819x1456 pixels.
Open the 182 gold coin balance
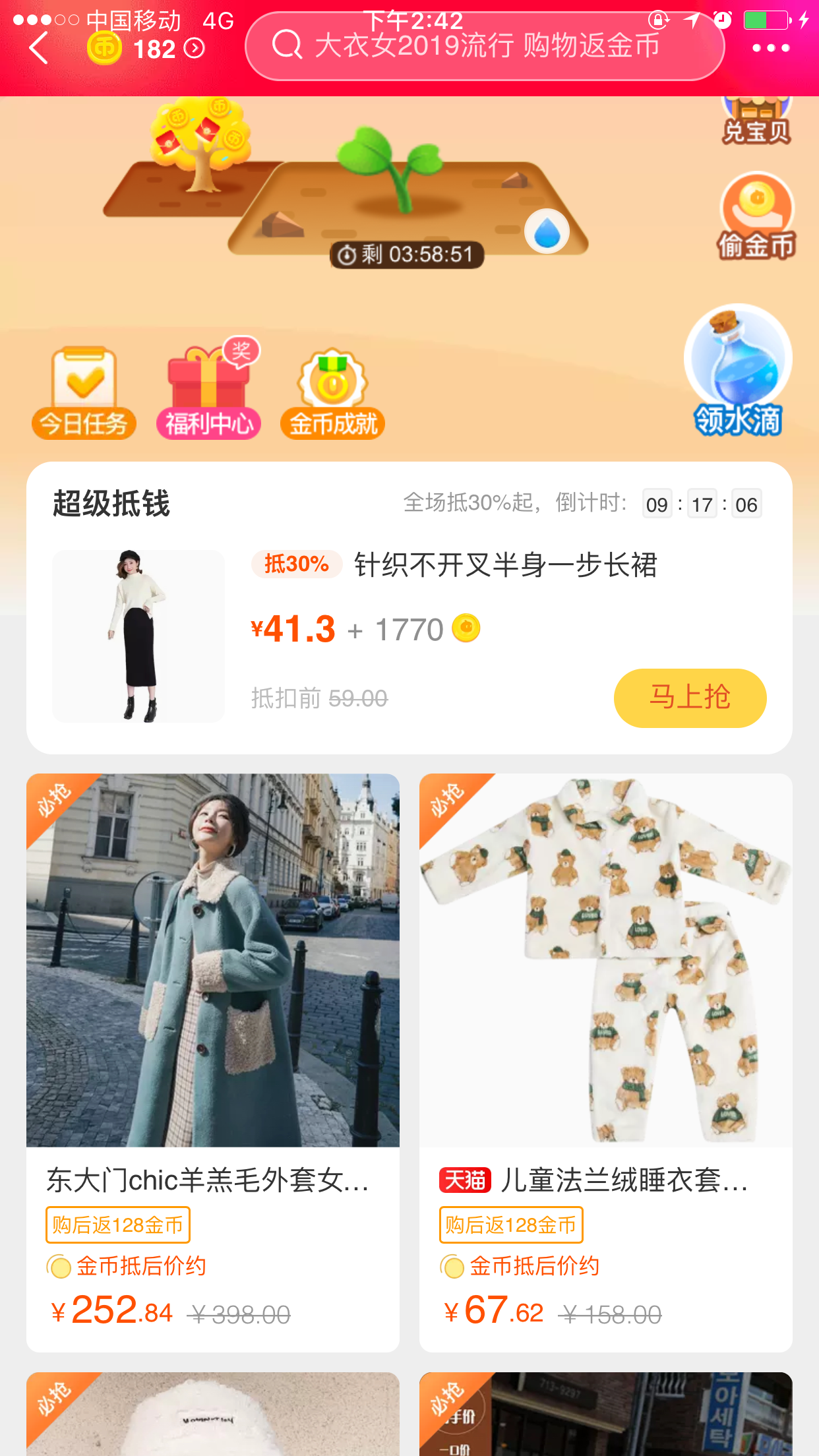coord(147,49)
